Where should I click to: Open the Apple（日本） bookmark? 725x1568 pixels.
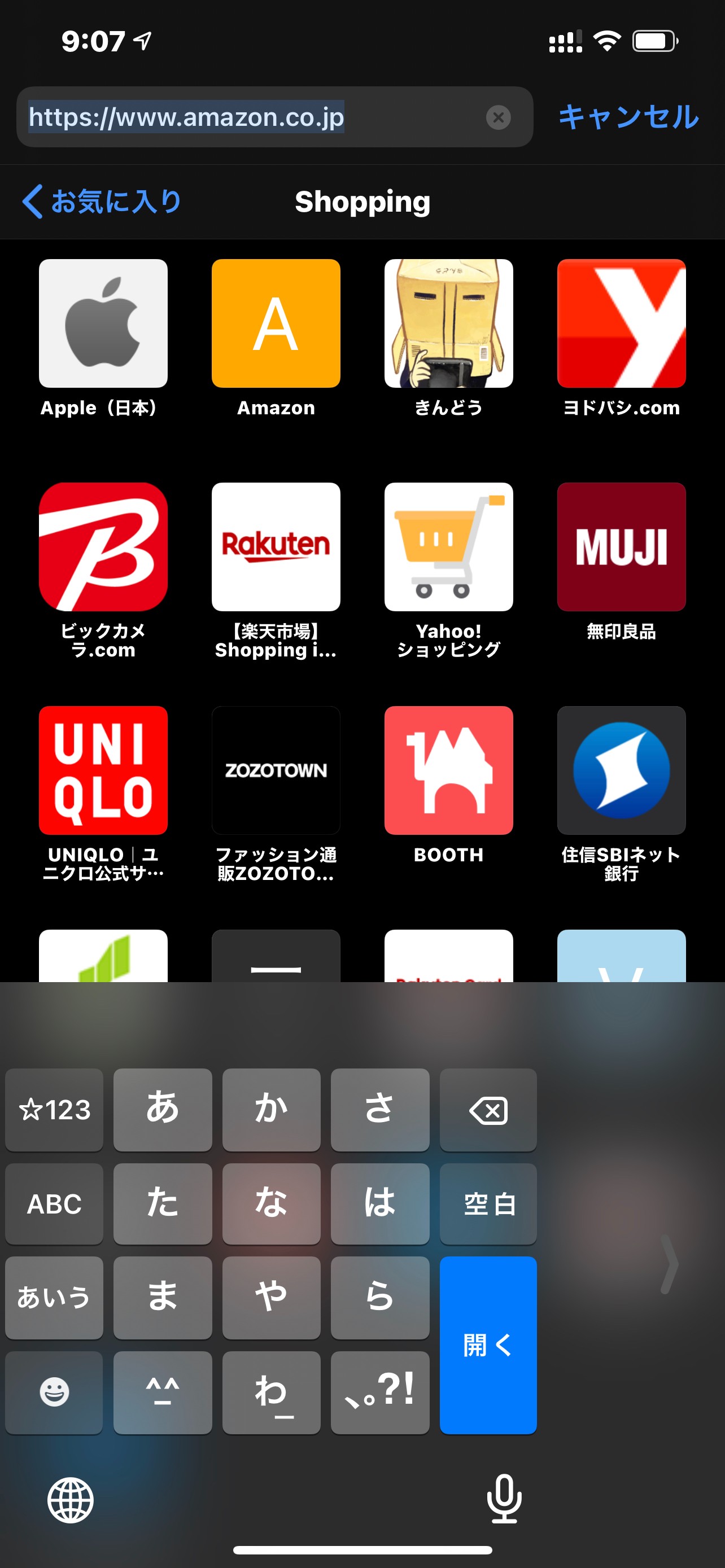point(103,324)
